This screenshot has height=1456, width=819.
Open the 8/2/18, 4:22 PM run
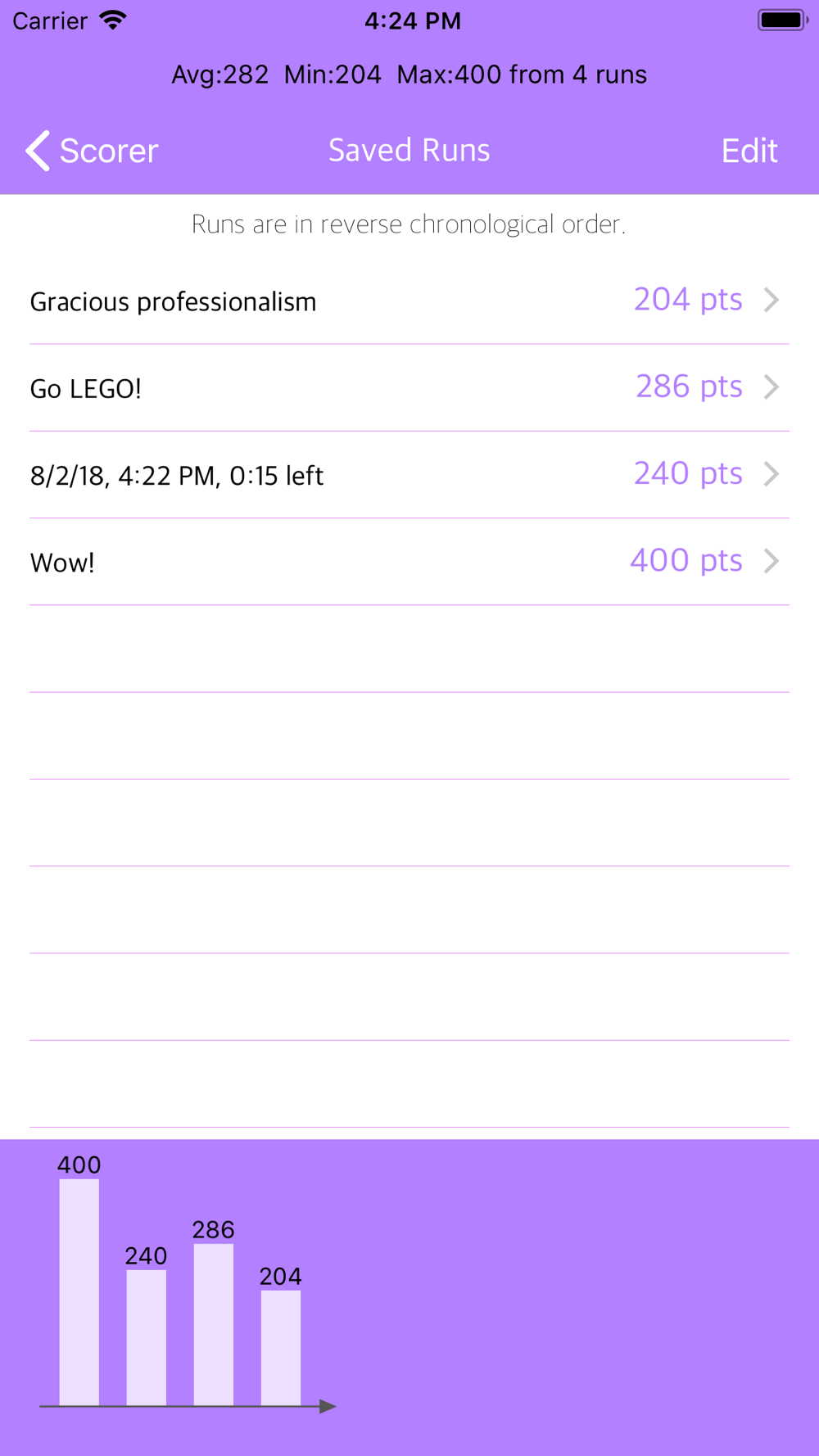pyautogui.click(x=408, y=474)
